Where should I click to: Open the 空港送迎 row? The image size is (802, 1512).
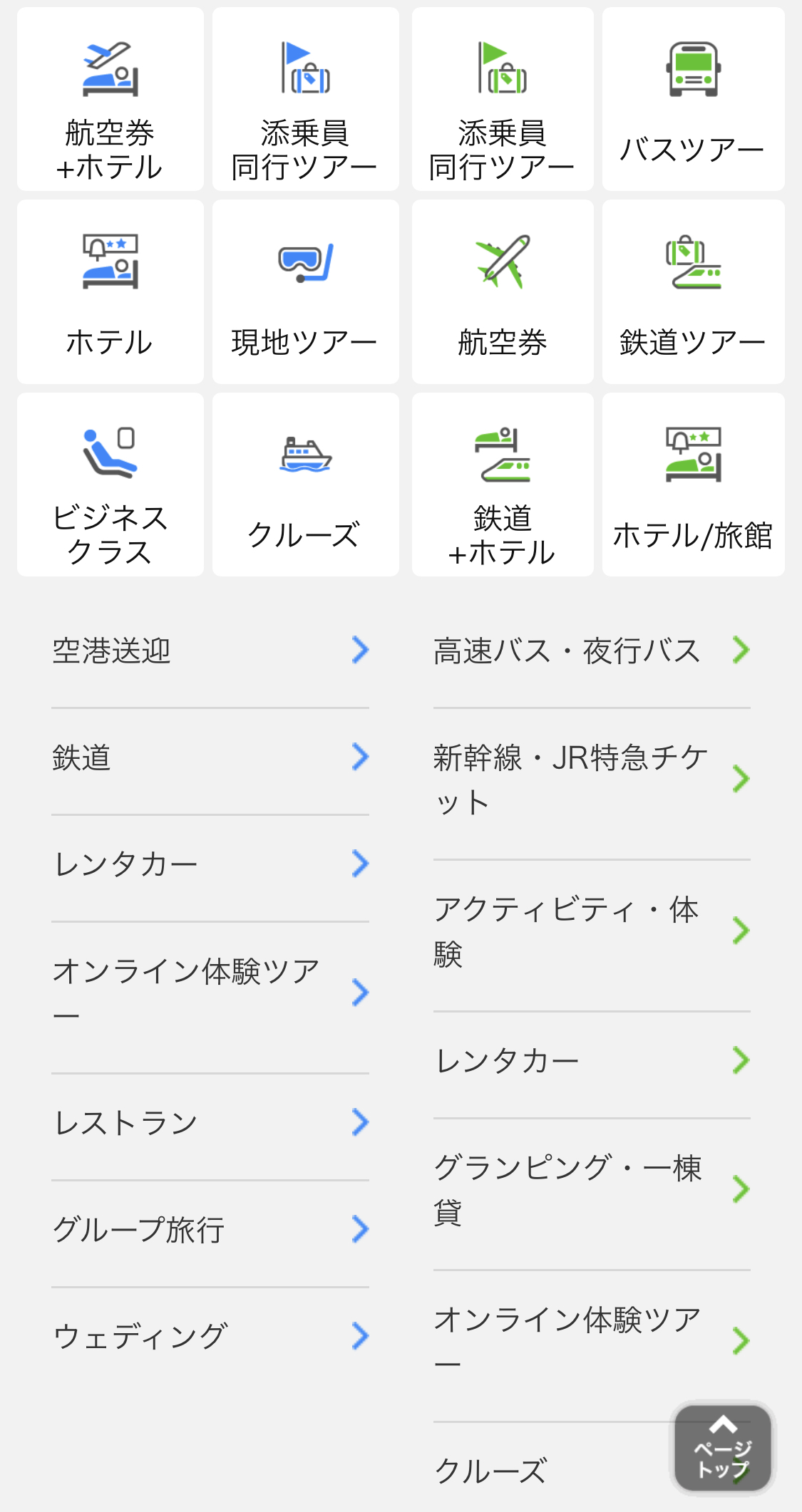[210, 651]
